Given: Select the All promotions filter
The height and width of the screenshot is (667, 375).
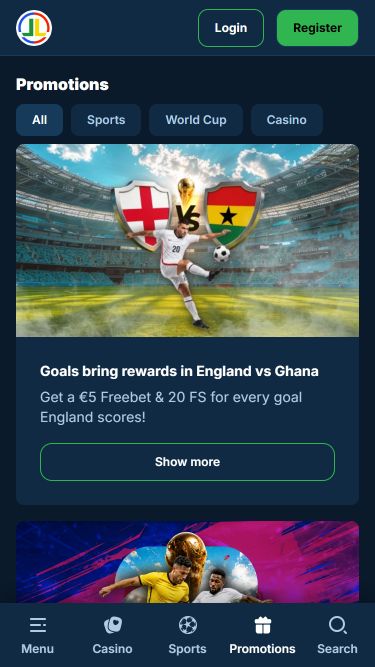Looking at the screenshot, I should (x=40, y=120).
